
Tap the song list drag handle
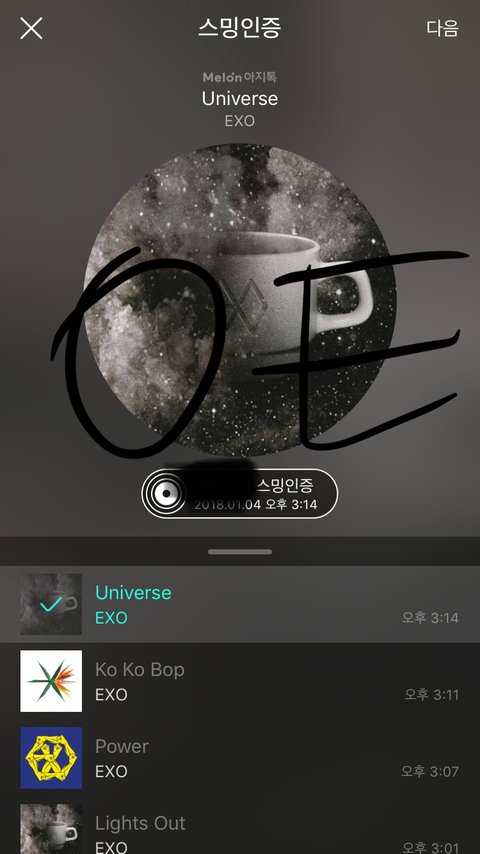240,552
